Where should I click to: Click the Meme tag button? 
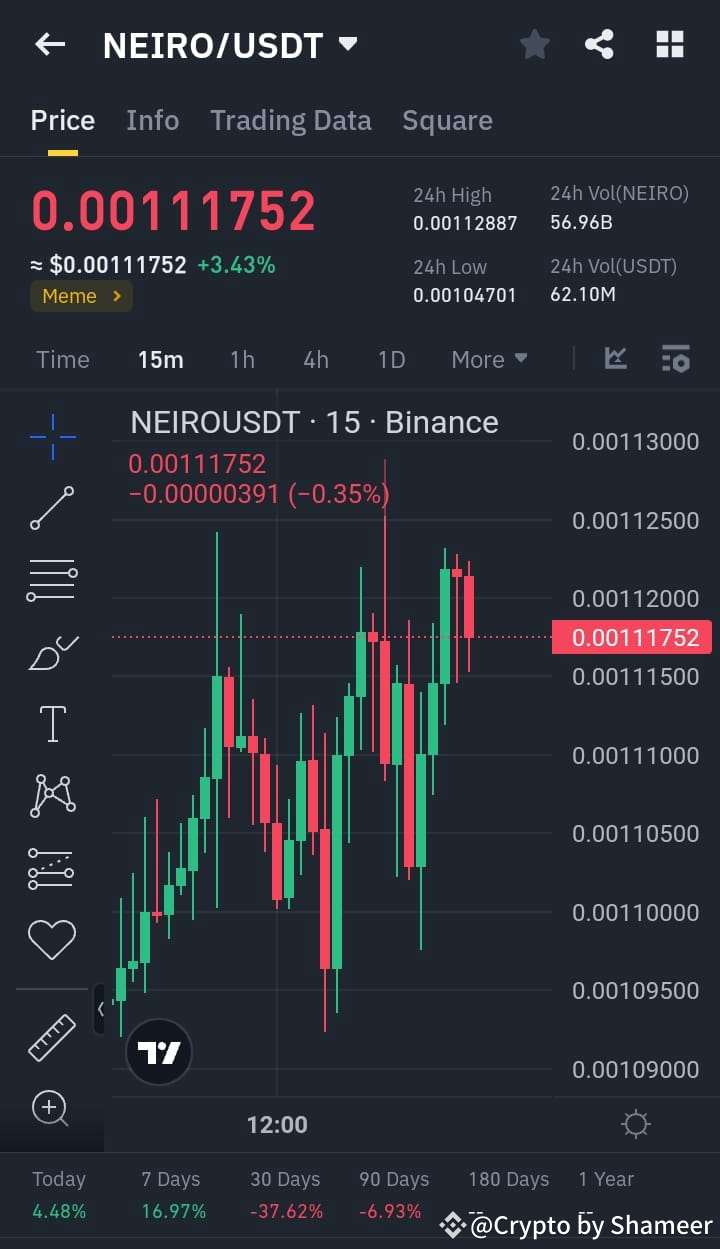[80, 296]
